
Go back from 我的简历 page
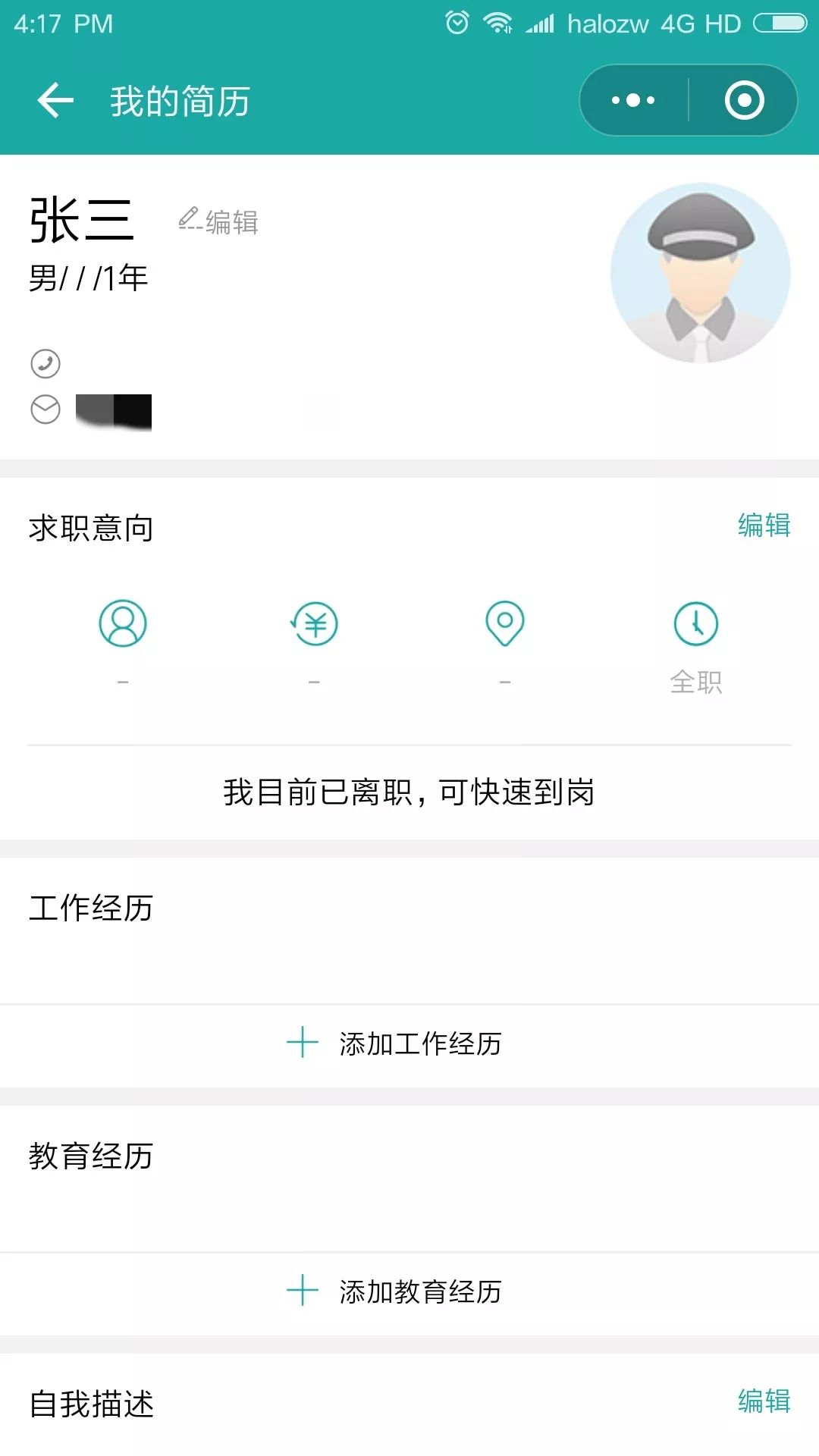[x=55, y=101]
